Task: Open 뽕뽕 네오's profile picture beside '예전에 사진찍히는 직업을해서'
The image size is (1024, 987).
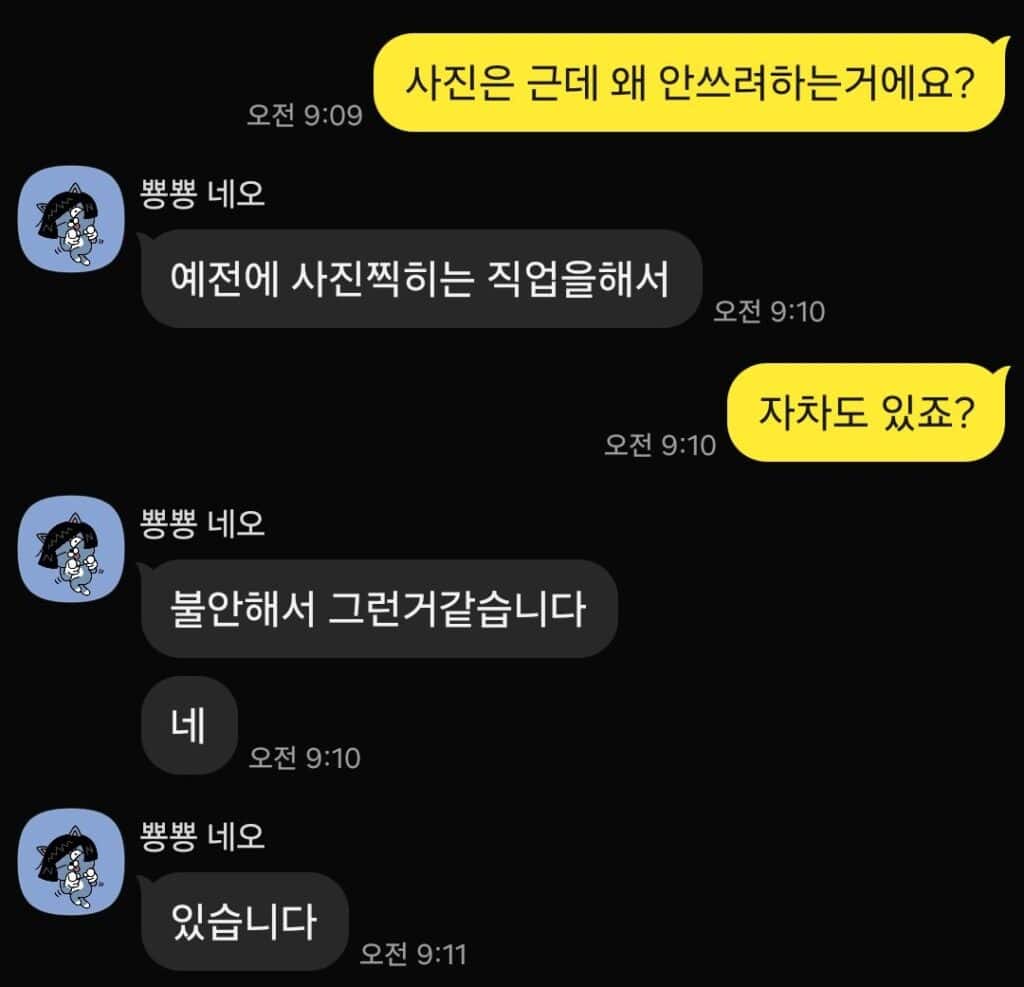Action: click(x=71, y=218)
